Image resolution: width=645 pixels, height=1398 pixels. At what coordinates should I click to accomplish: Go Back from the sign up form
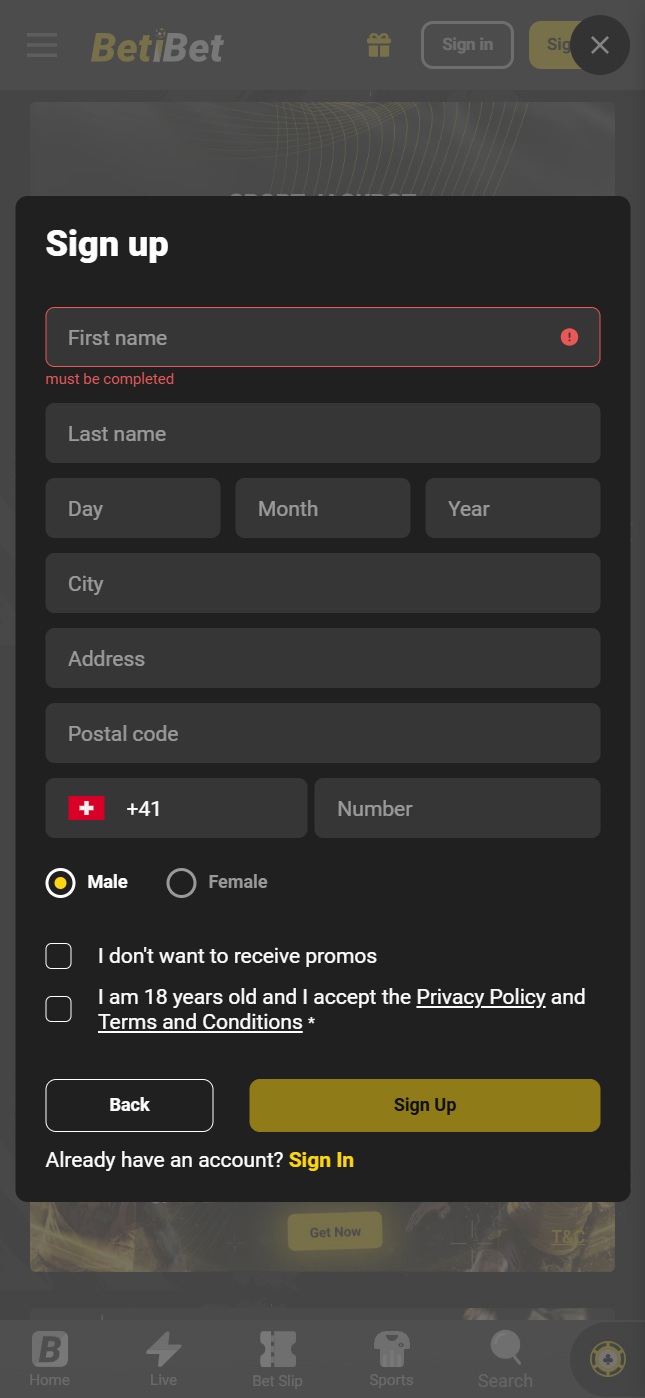[129, 1105]
